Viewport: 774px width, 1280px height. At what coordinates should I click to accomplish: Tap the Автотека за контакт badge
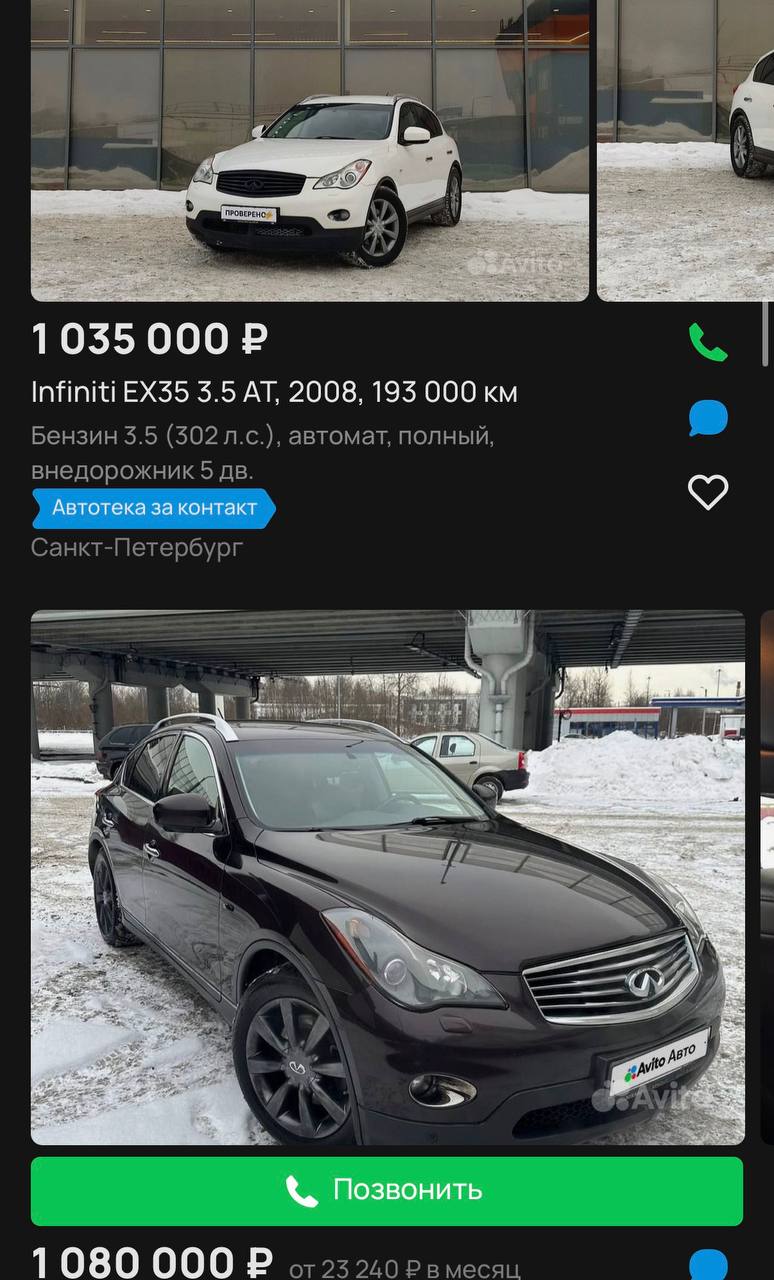153,508
